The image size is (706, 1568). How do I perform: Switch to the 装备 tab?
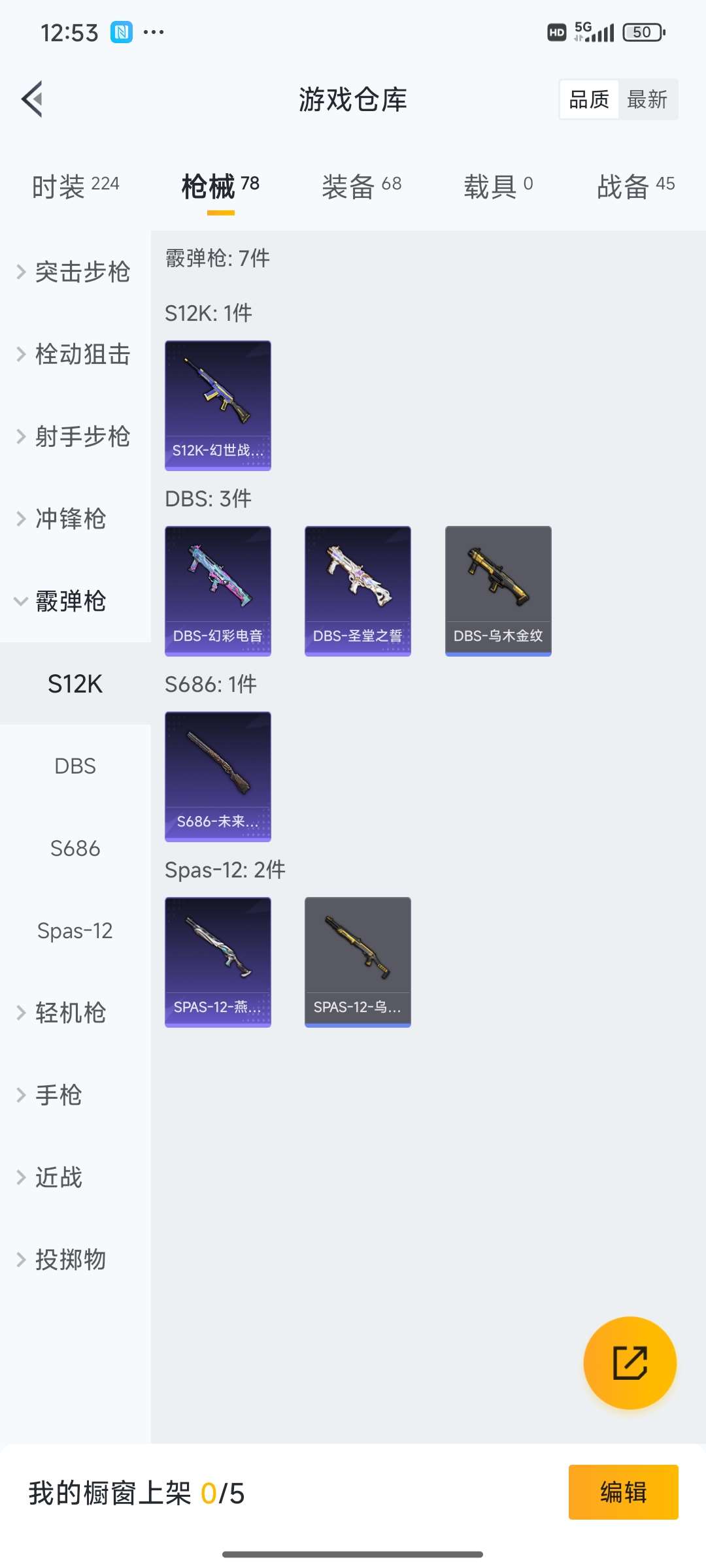pyautogui.click(x=361, y=186)
